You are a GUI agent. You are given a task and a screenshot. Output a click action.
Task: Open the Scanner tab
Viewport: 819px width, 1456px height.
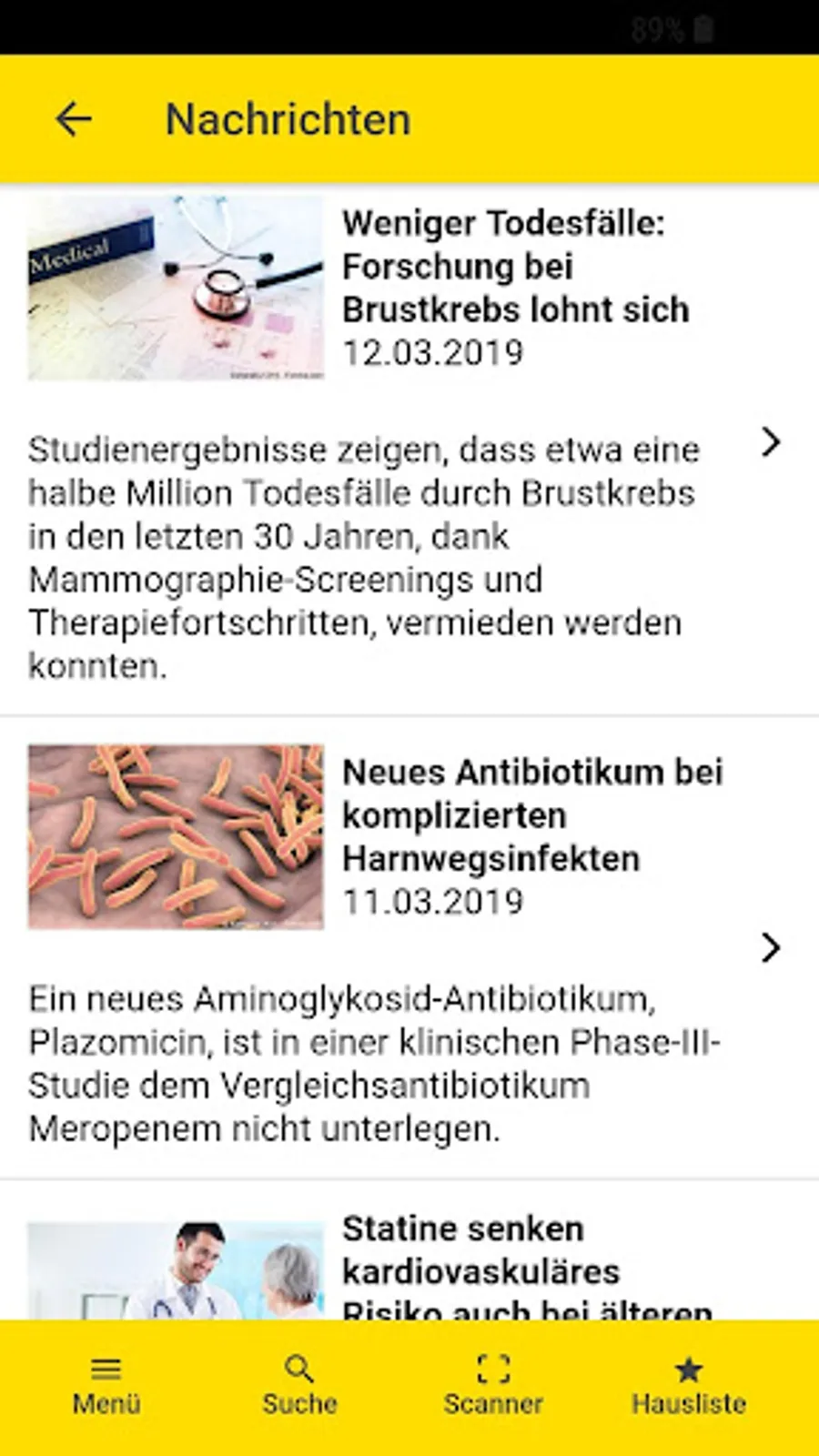[x=493, y=1386]
